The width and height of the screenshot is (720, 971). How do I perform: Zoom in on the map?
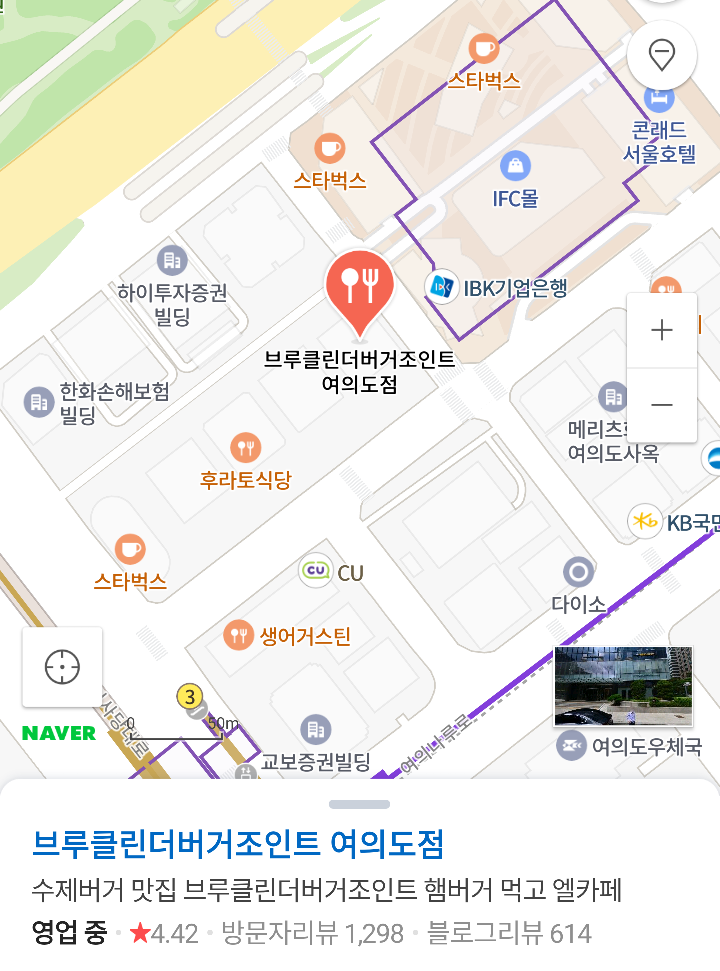point(661,330)
